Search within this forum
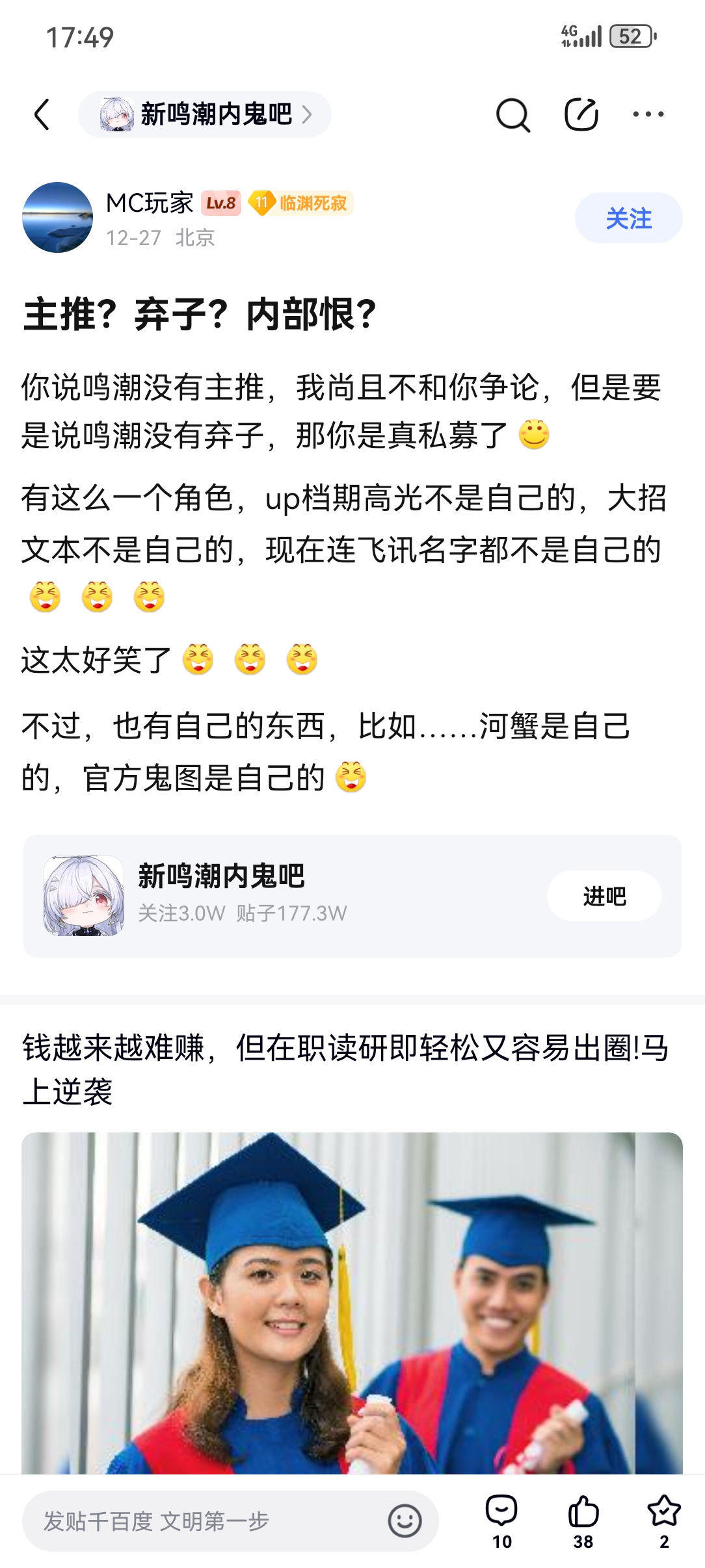This screenshot has height=1568, width=705. click(x=512, y=115)
